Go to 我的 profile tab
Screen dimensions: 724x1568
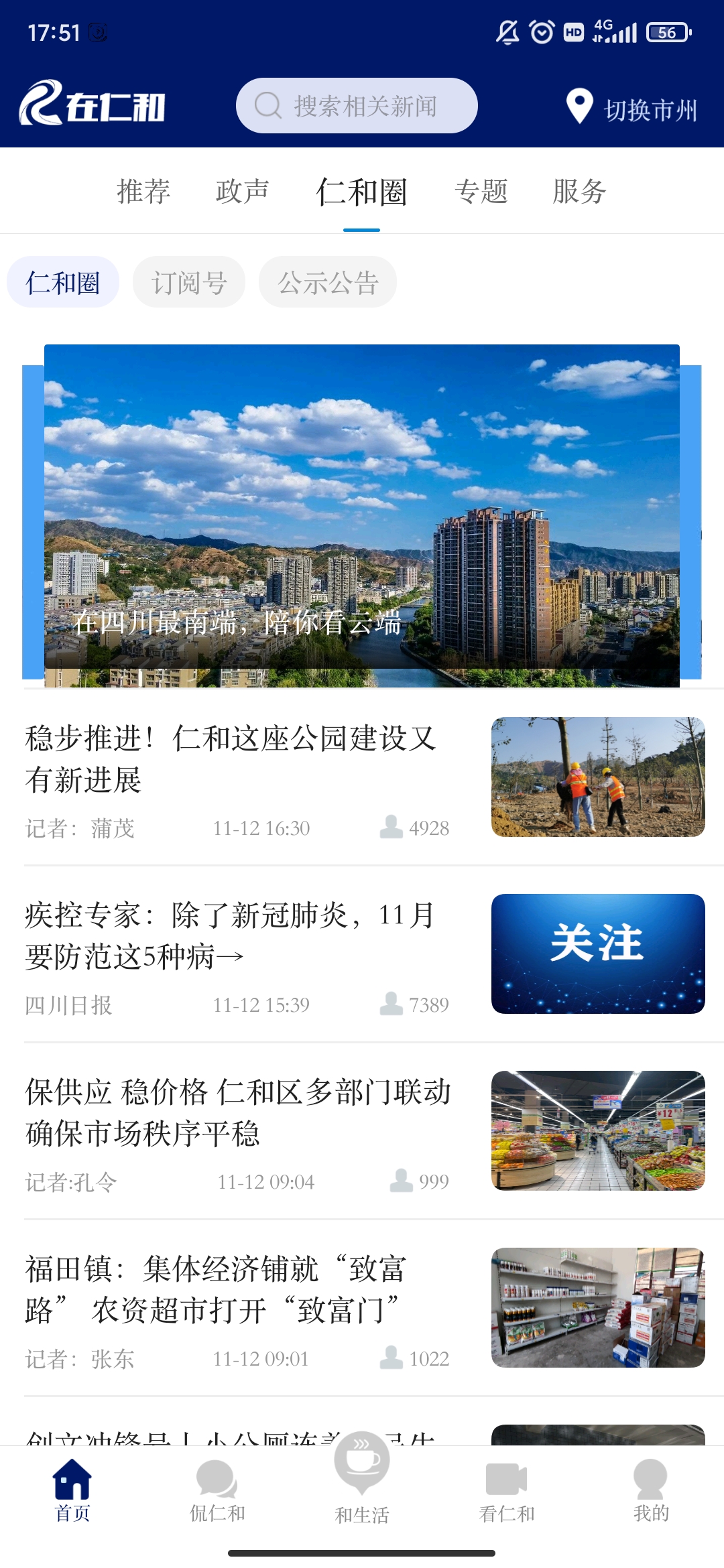pyautogui.click(x=651, y=1490)
